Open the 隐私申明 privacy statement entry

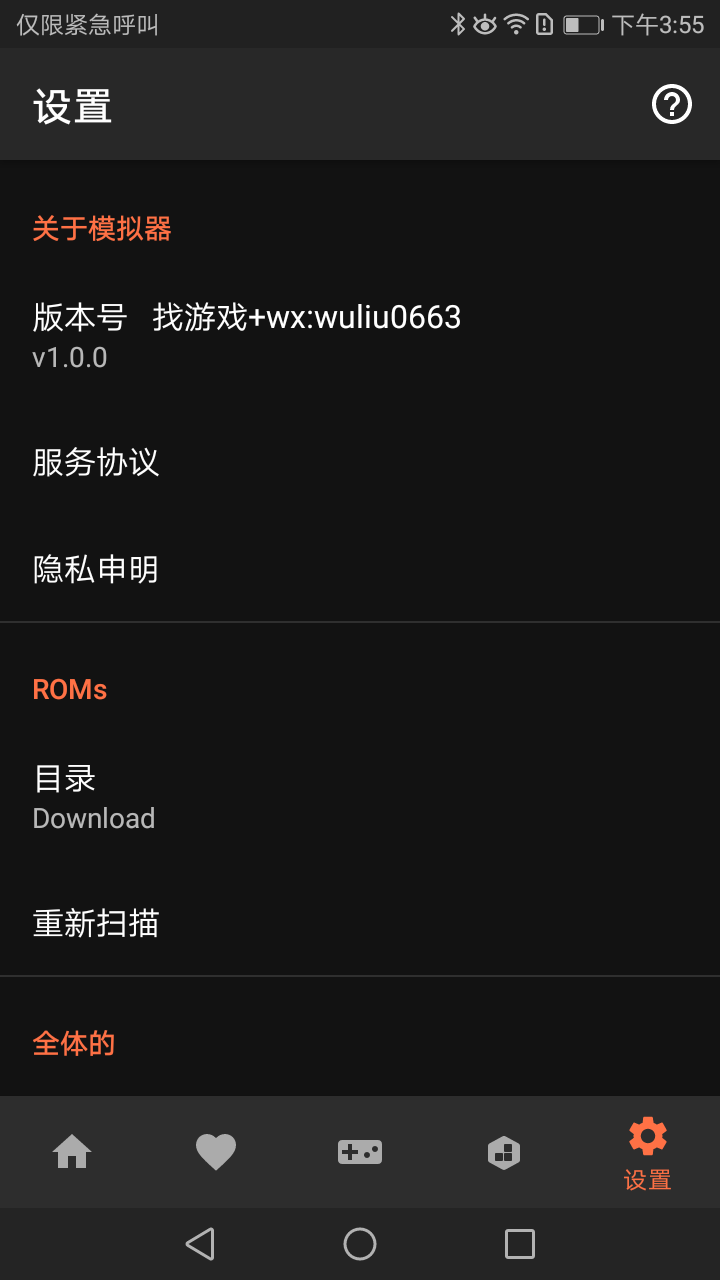(x=96, y=568)
